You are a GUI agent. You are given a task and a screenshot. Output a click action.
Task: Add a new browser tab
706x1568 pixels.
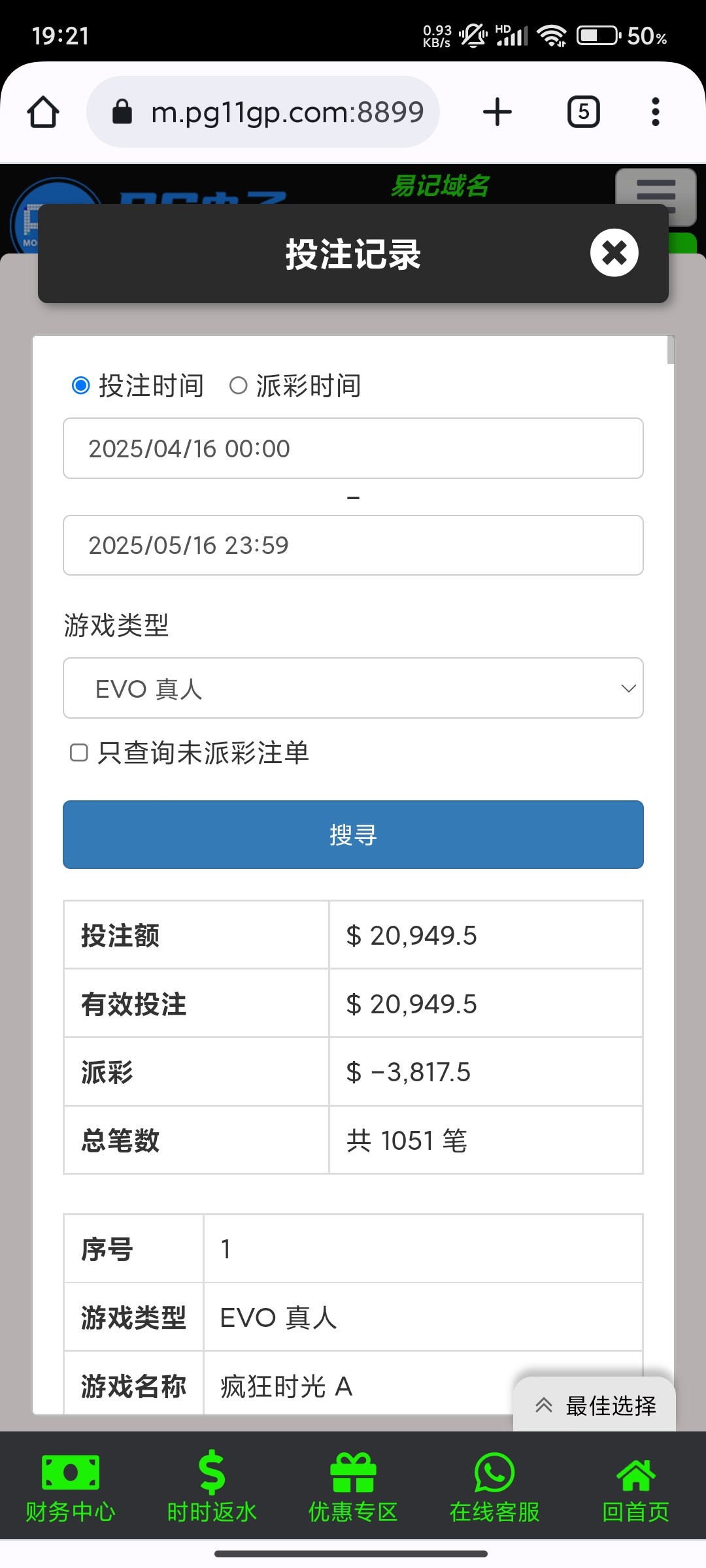(x=497, y=112)
